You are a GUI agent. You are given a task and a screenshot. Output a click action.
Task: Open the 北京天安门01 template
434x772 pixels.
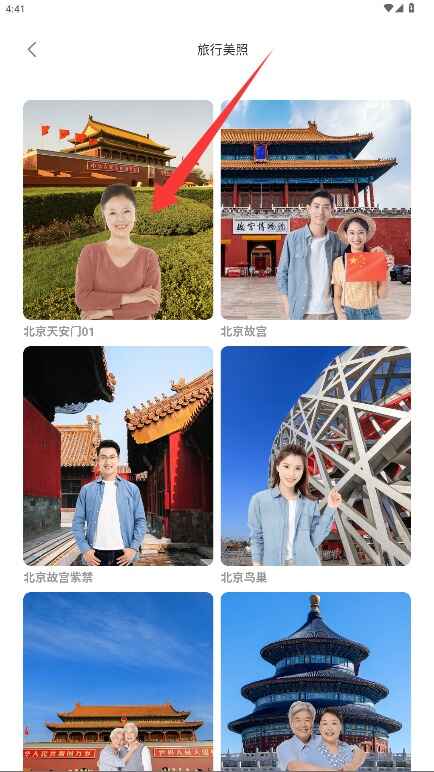tap(118, 210)
